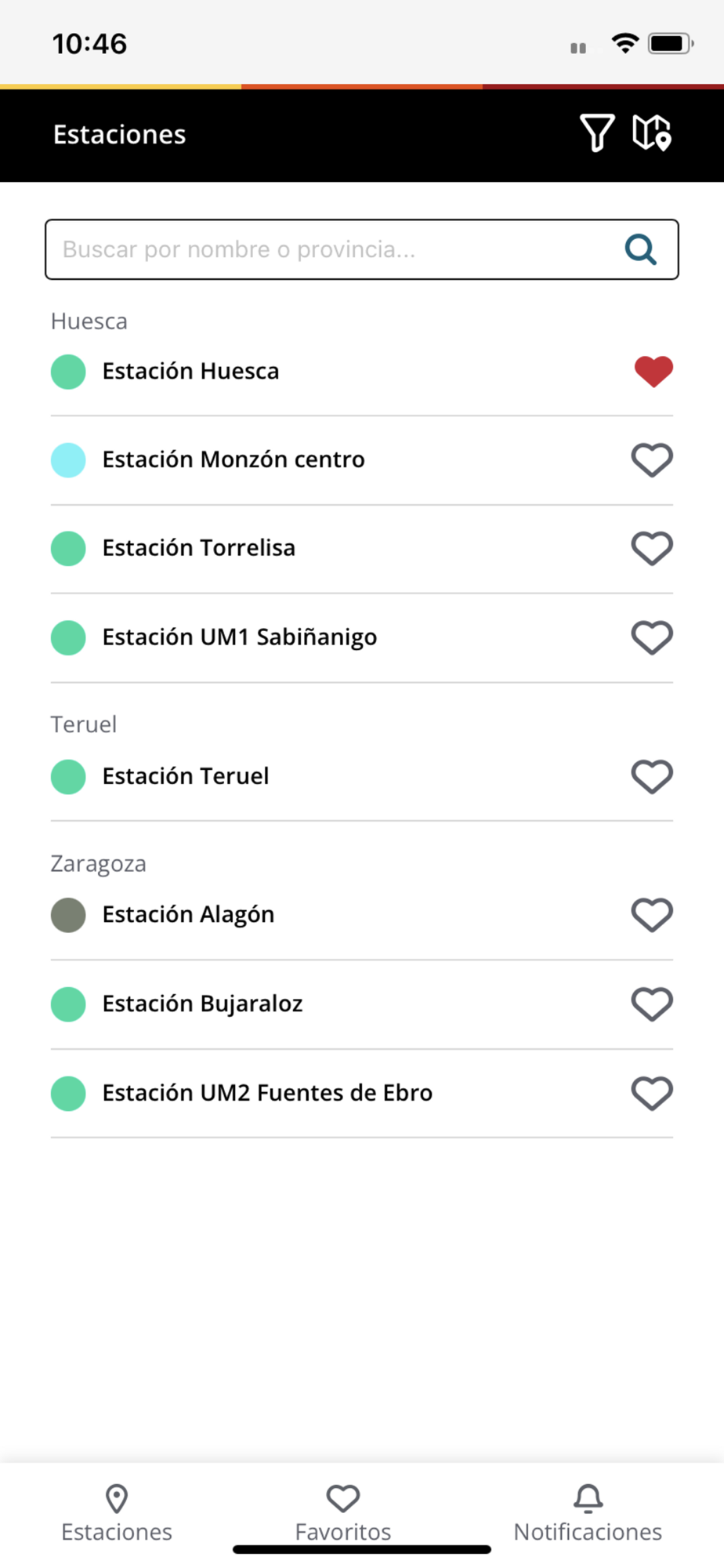
Task: Go to the Notificaciones tab
Action: [588, 1513]
